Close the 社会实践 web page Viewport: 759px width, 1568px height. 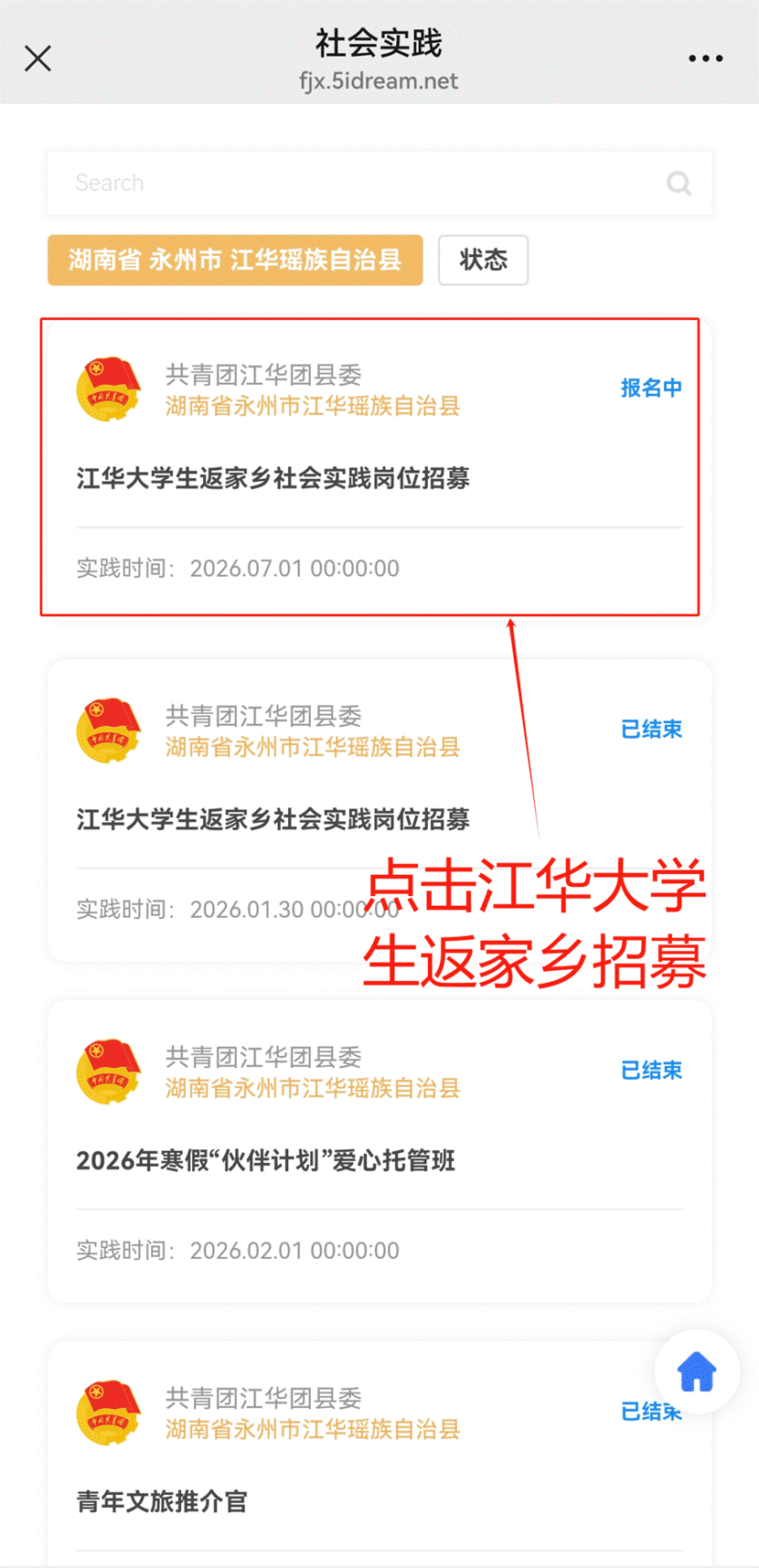(x=37, y=59)
